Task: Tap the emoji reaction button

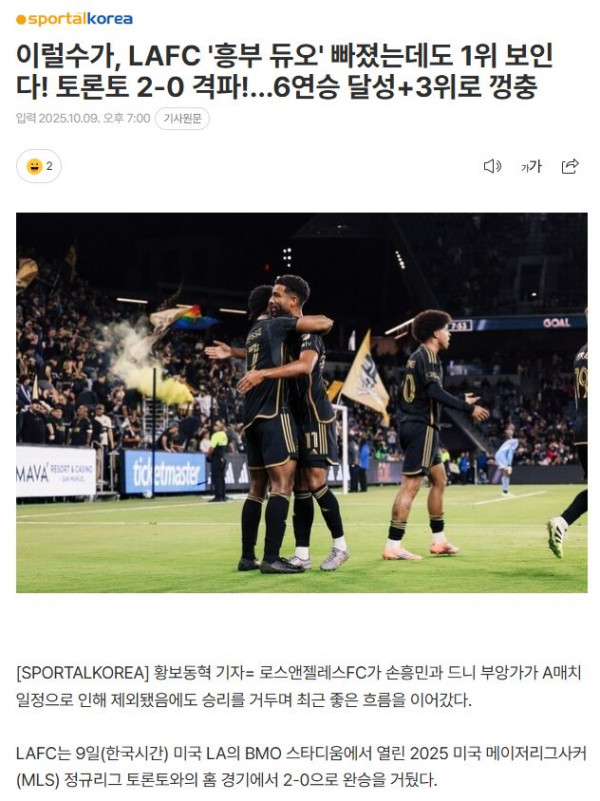Action: 39,166
